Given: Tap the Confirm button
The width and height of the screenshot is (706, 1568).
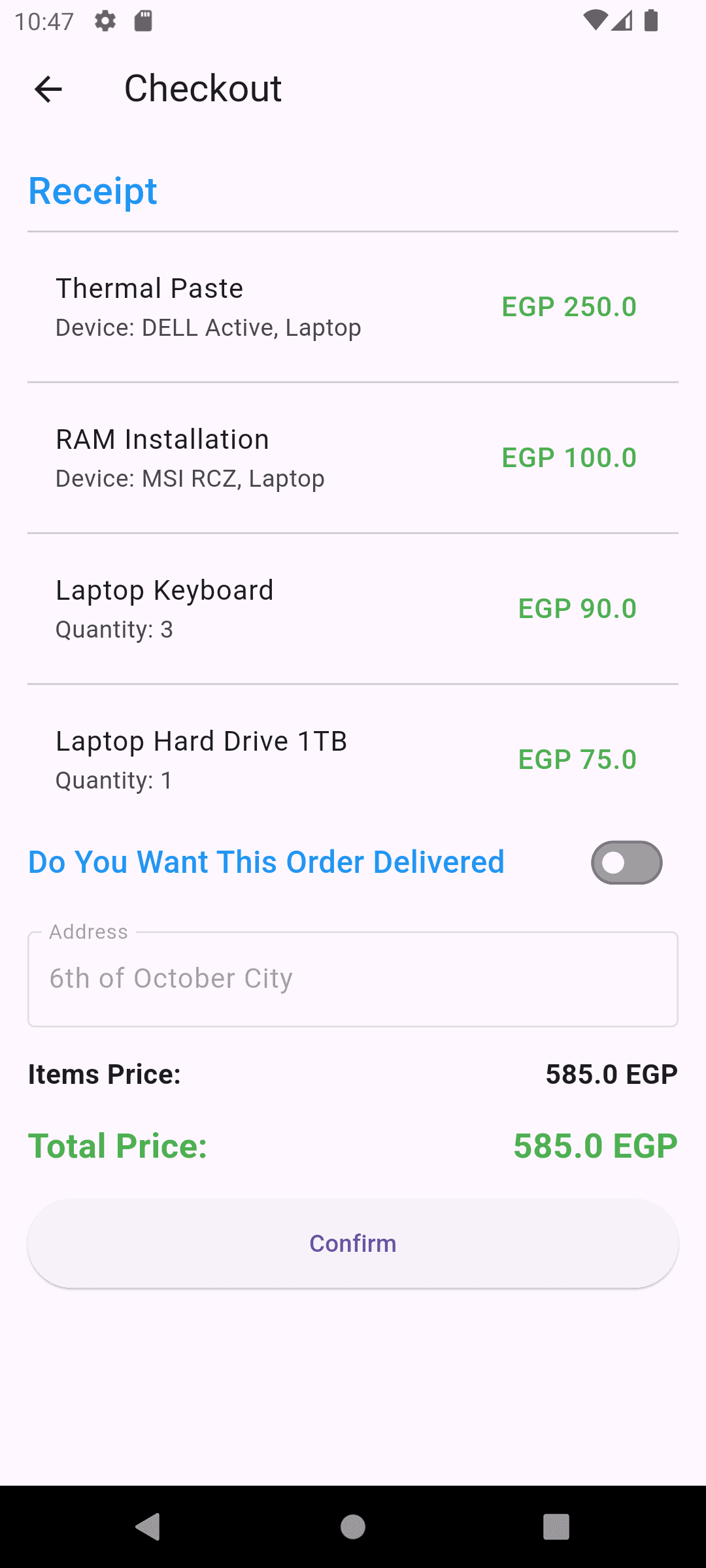Looking at the screenshot, I should click(352, 1243).
